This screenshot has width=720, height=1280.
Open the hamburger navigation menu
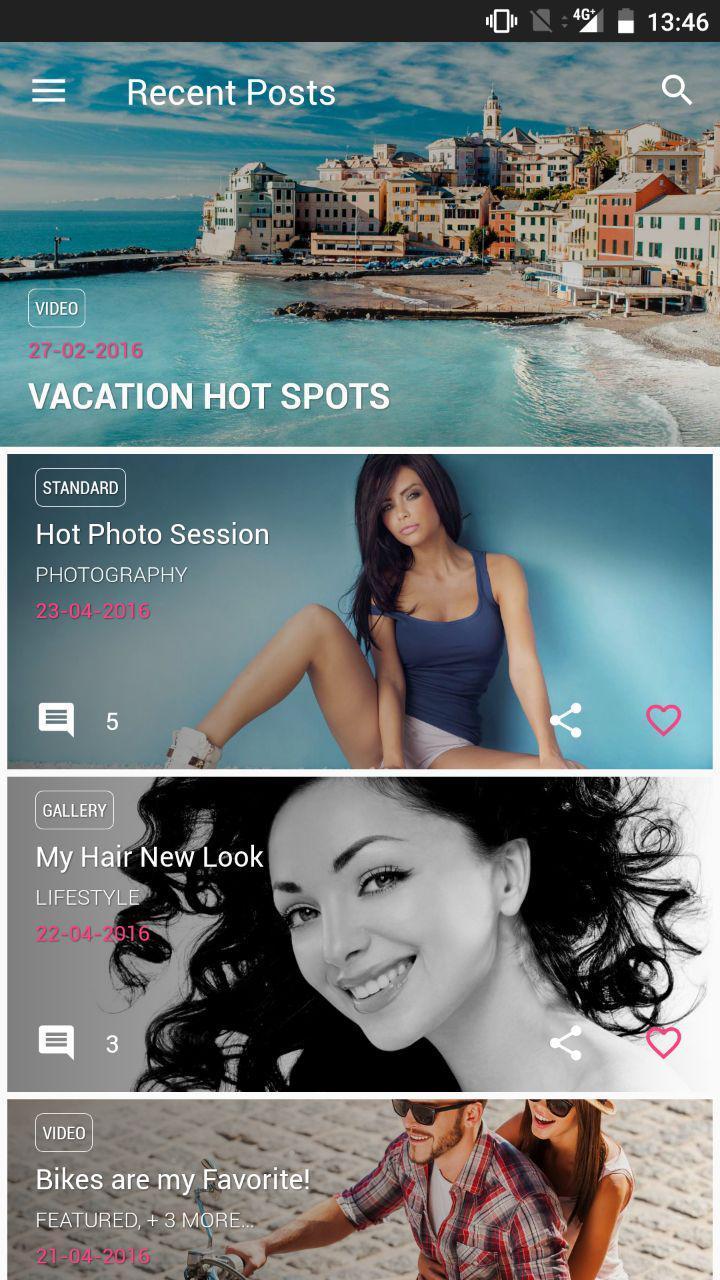(48, 92)
